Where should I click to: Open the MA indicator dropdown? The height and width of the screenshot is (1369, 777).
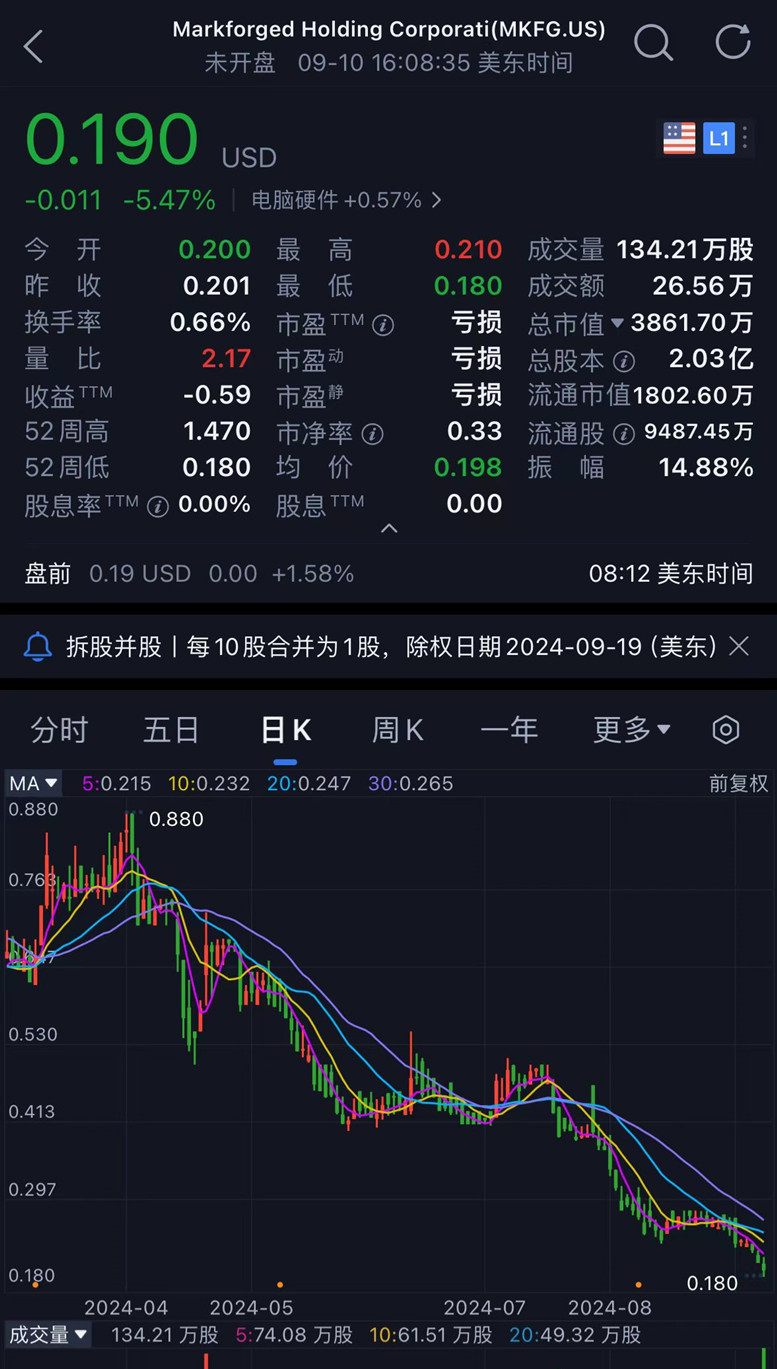(33, 783)
